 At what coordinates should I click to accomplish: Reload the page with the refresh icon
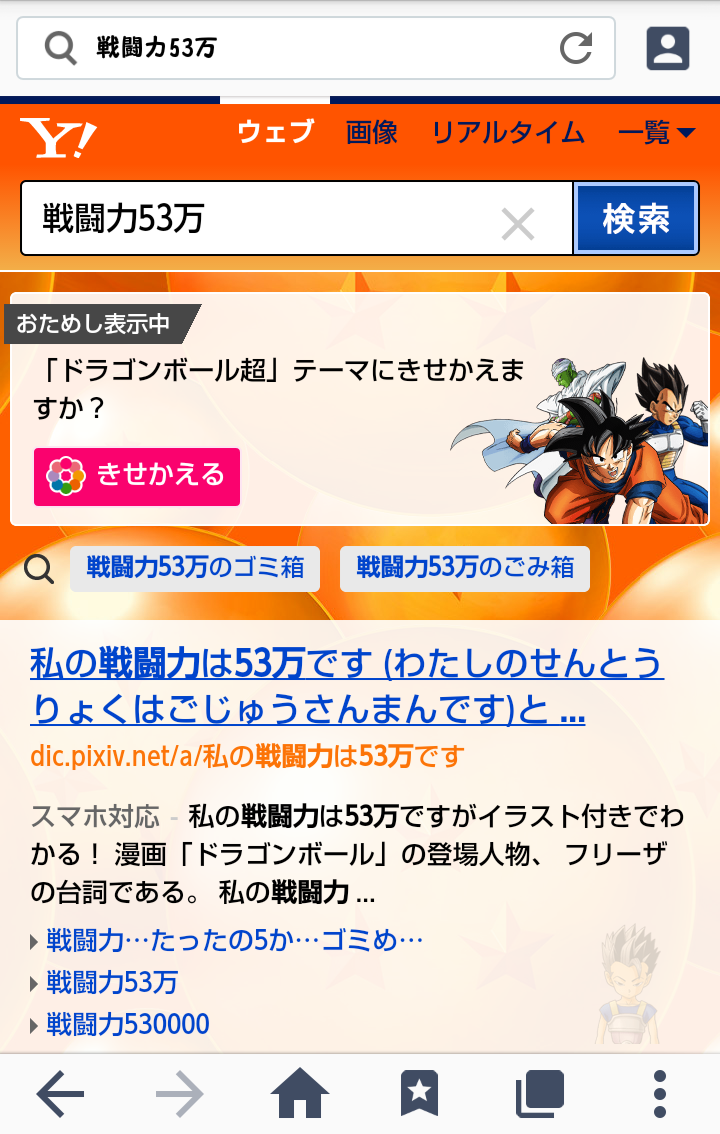tap(576, 47)
